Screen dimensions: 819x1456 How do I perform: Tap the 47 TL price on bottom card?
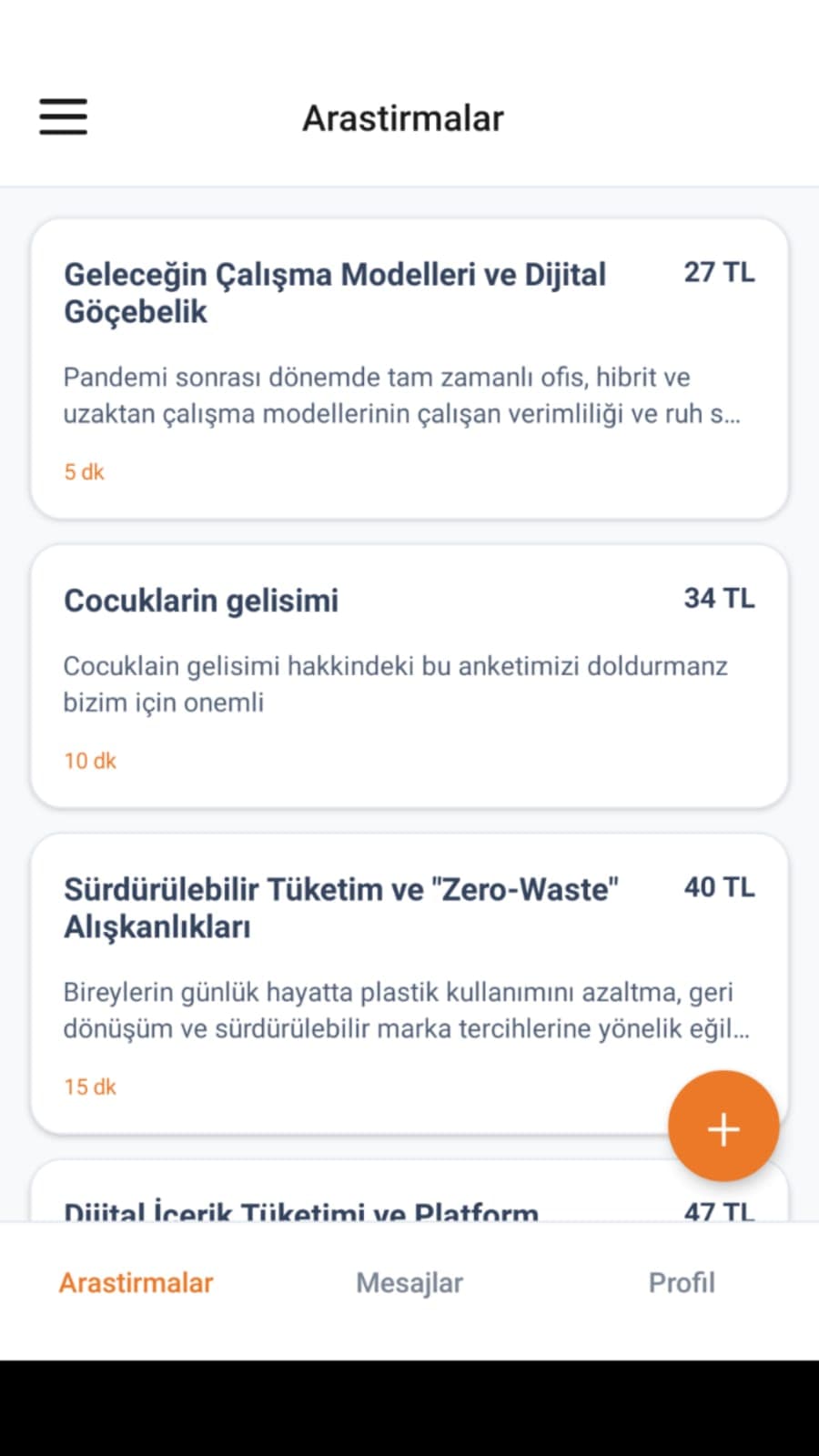pos(718,1212)
